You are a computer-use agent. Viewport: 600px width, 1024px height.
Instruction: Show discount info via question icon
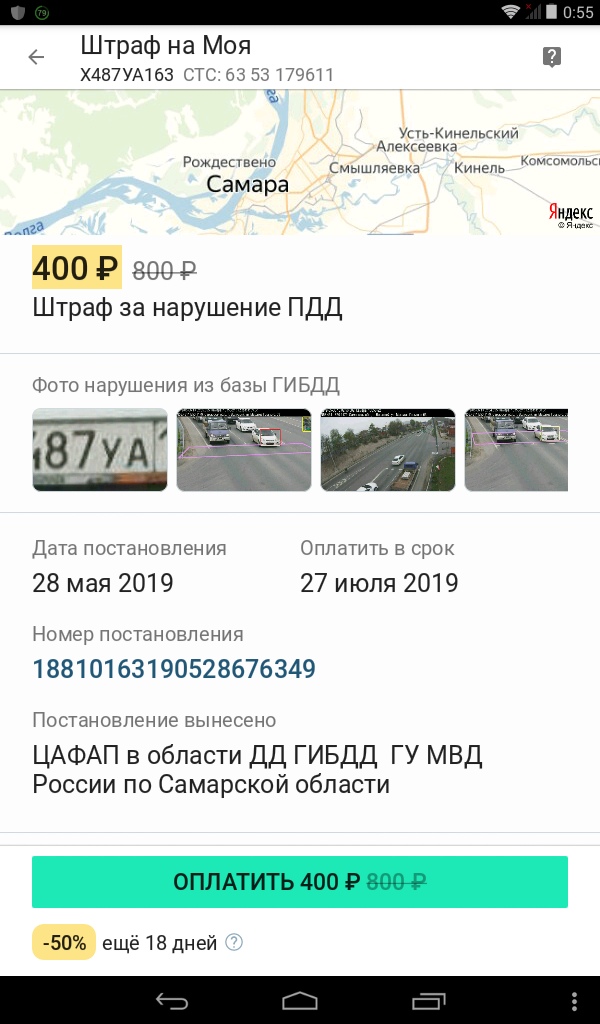(x=234, y=942)
